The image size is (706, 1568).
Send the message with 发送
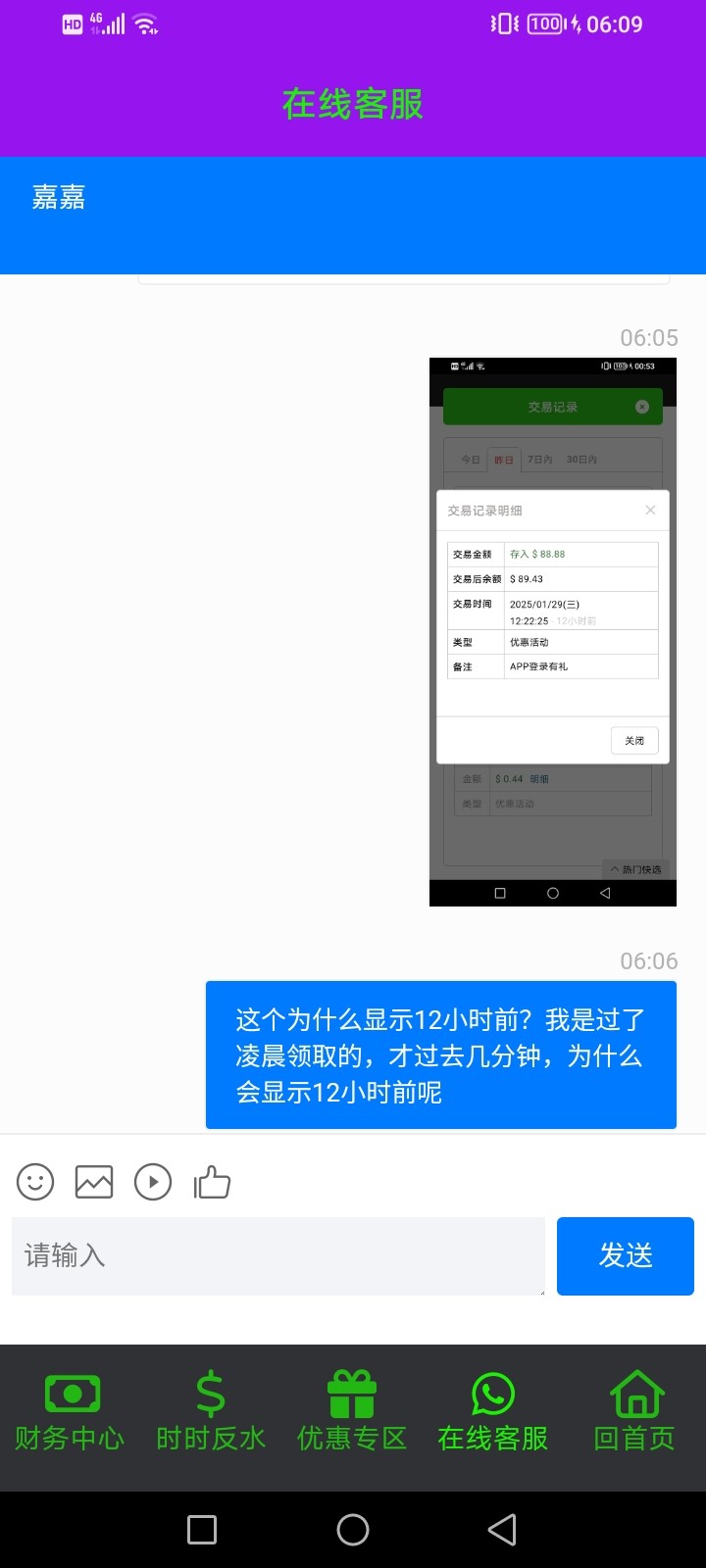click(626, 1256)
